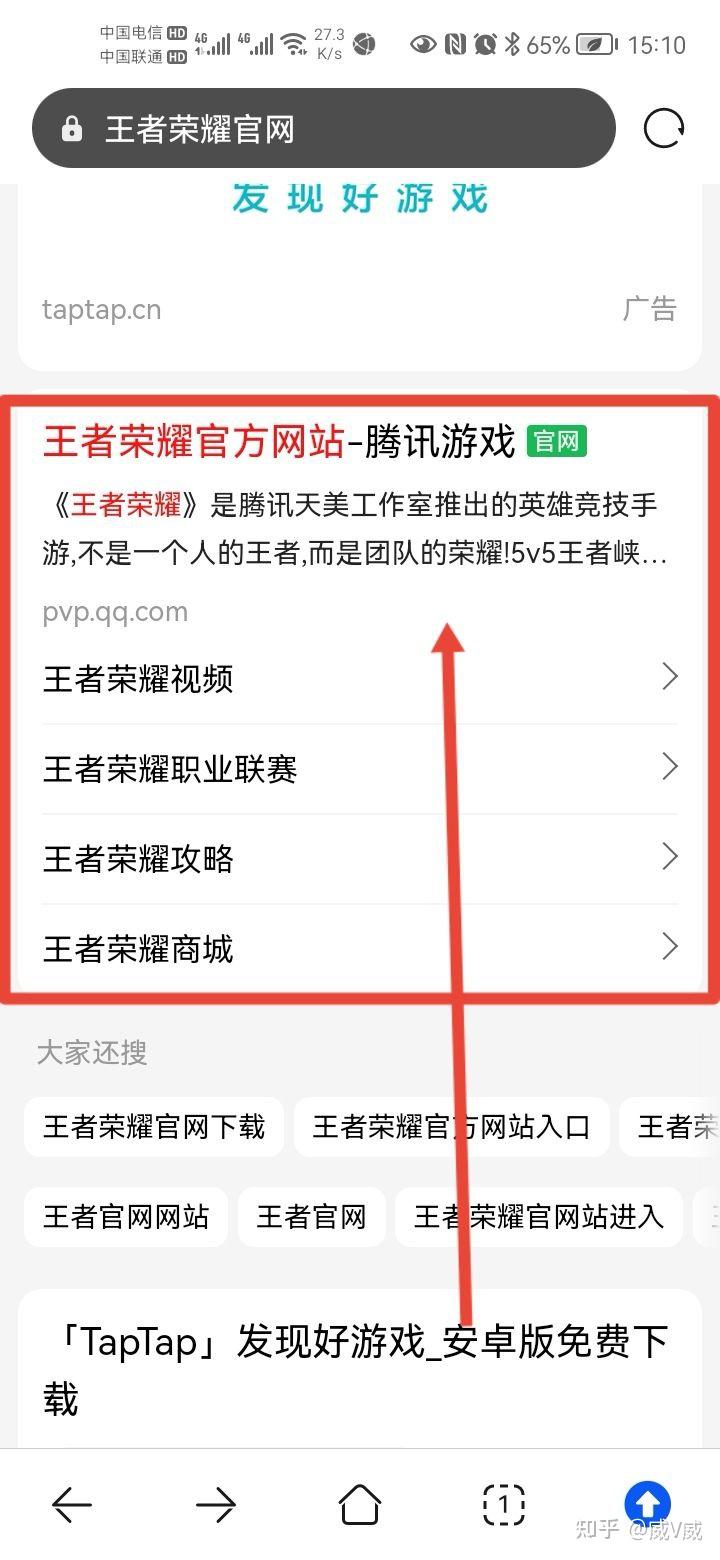Select the 王者官网 suggestion chip

pyautogui.click(x=311, y=1217)
